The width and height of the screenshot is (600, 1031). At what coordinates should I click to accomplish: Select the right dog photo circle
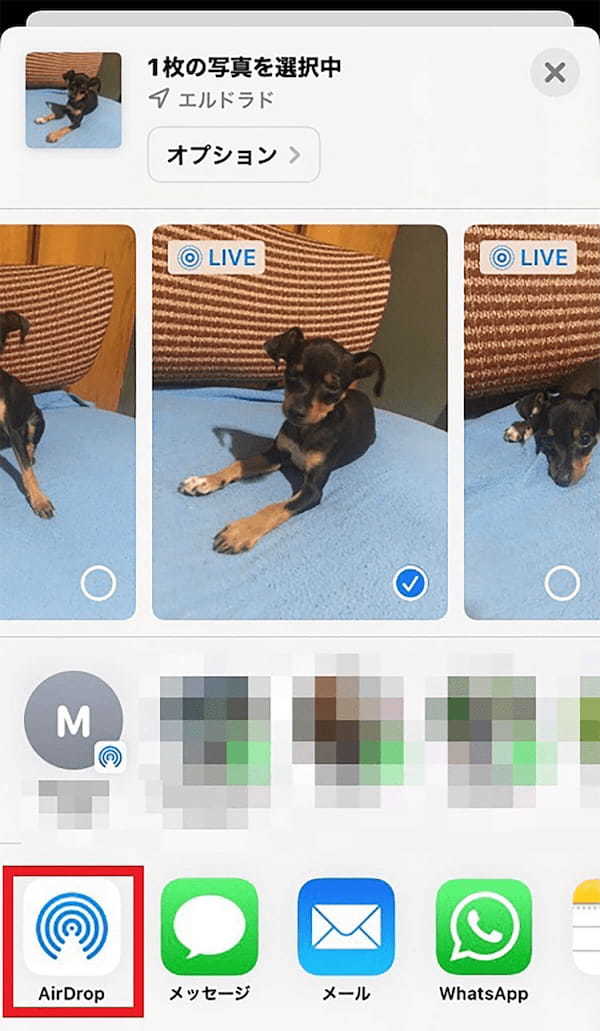(562, 582)
